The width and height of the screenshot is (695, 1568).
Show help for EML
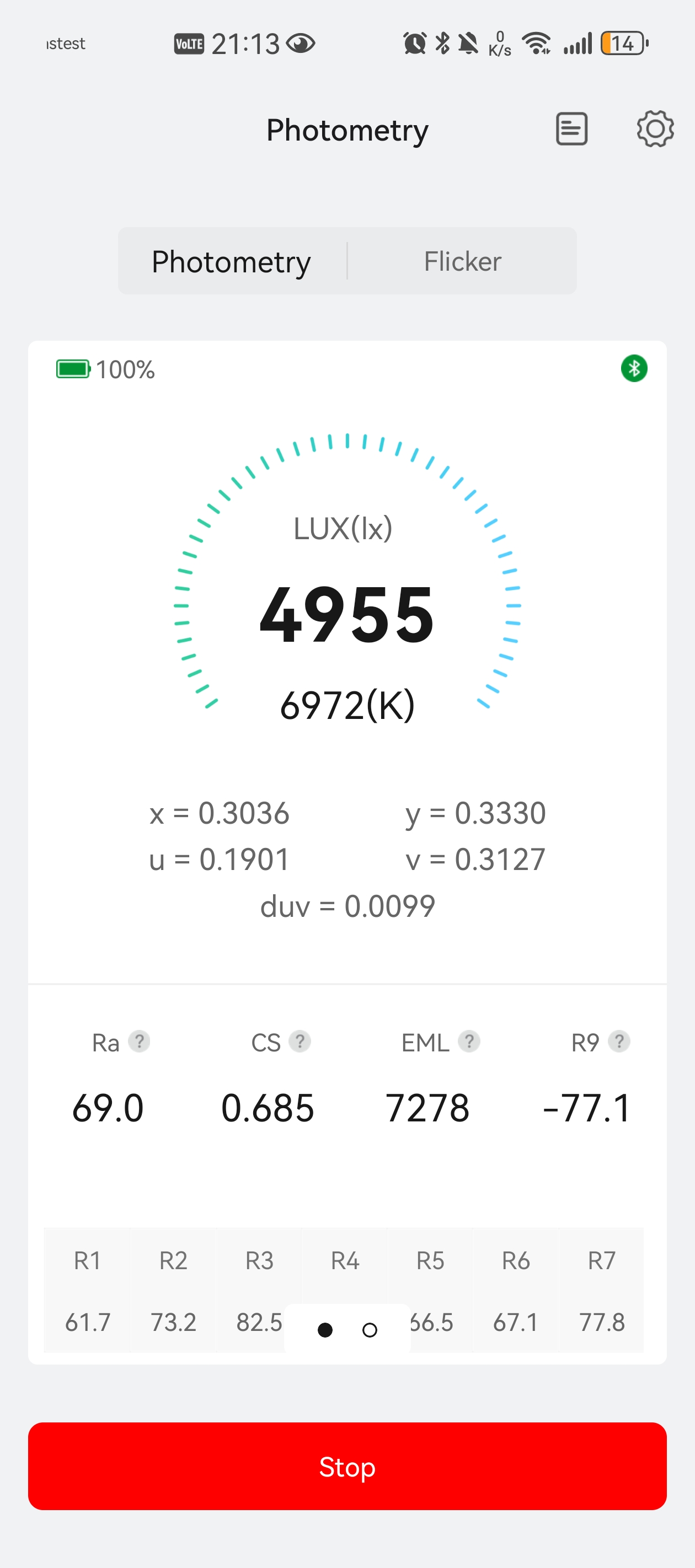pos(468,1041)
